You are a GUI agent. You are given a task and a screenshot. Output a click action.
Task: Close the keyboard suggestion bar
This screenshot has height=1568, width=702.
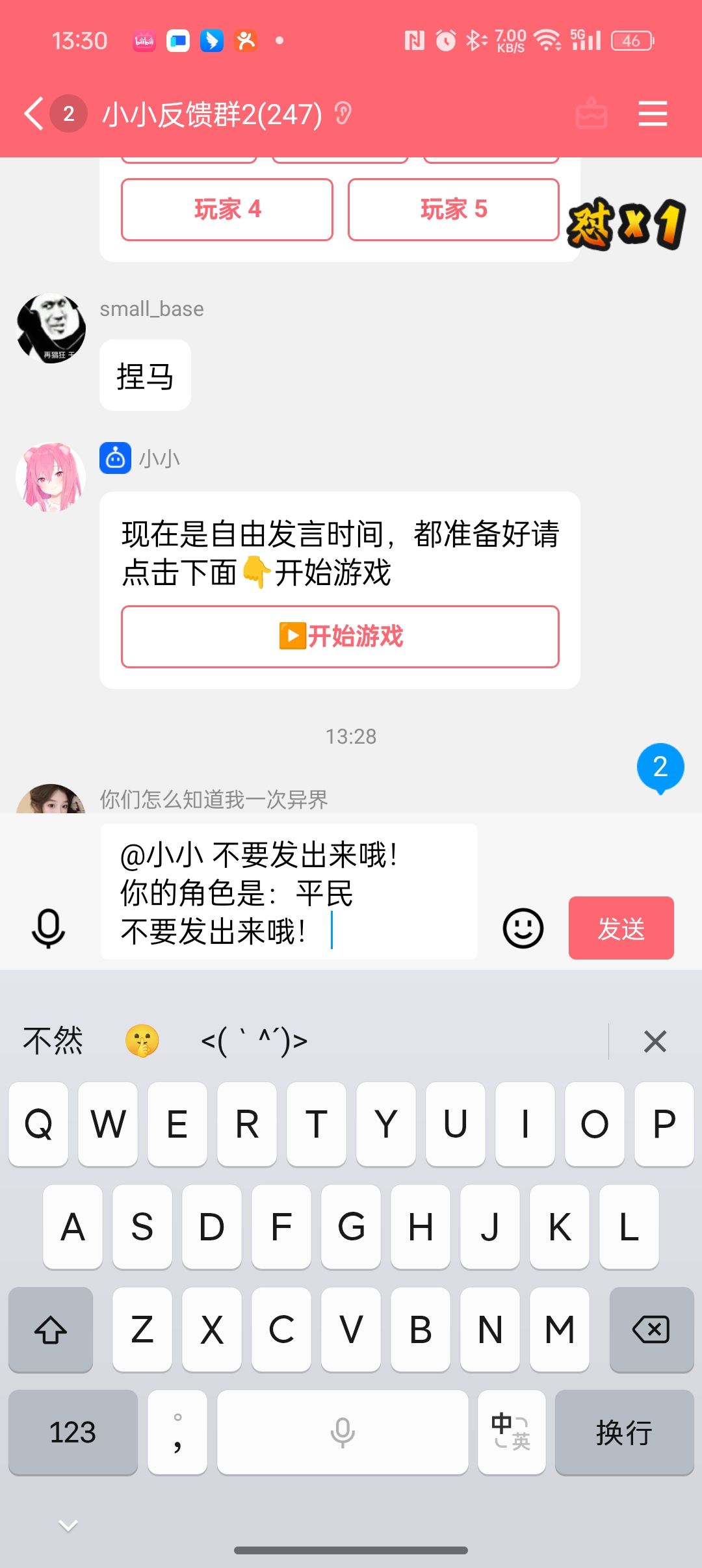[x=655, y=1041]
